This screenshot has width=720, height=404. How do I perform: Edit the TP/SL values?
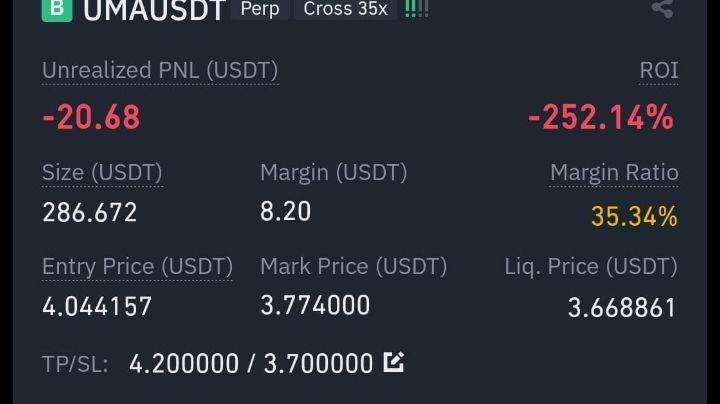point(394,362)
